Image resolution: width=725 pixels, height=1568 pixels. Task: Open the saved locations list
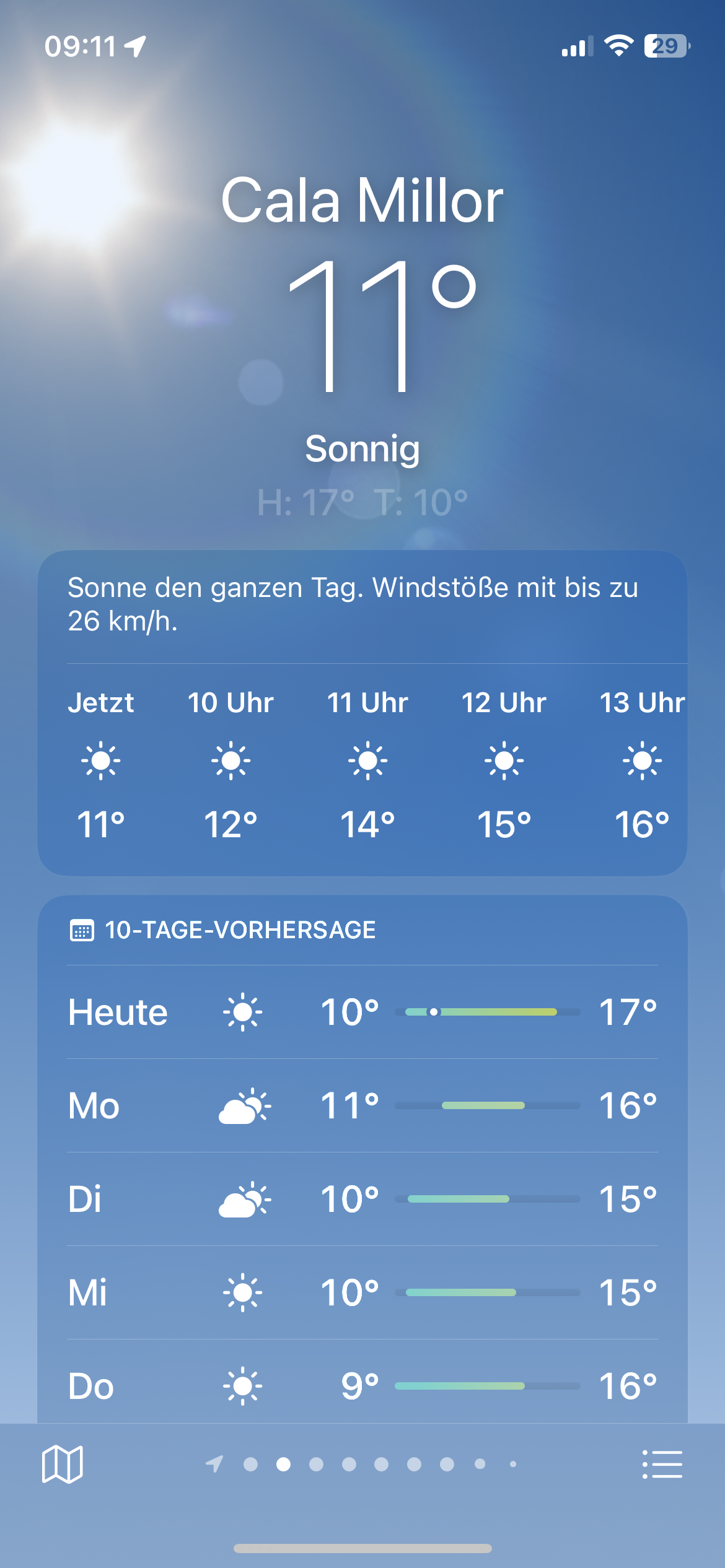click(x=662, y=1464)
